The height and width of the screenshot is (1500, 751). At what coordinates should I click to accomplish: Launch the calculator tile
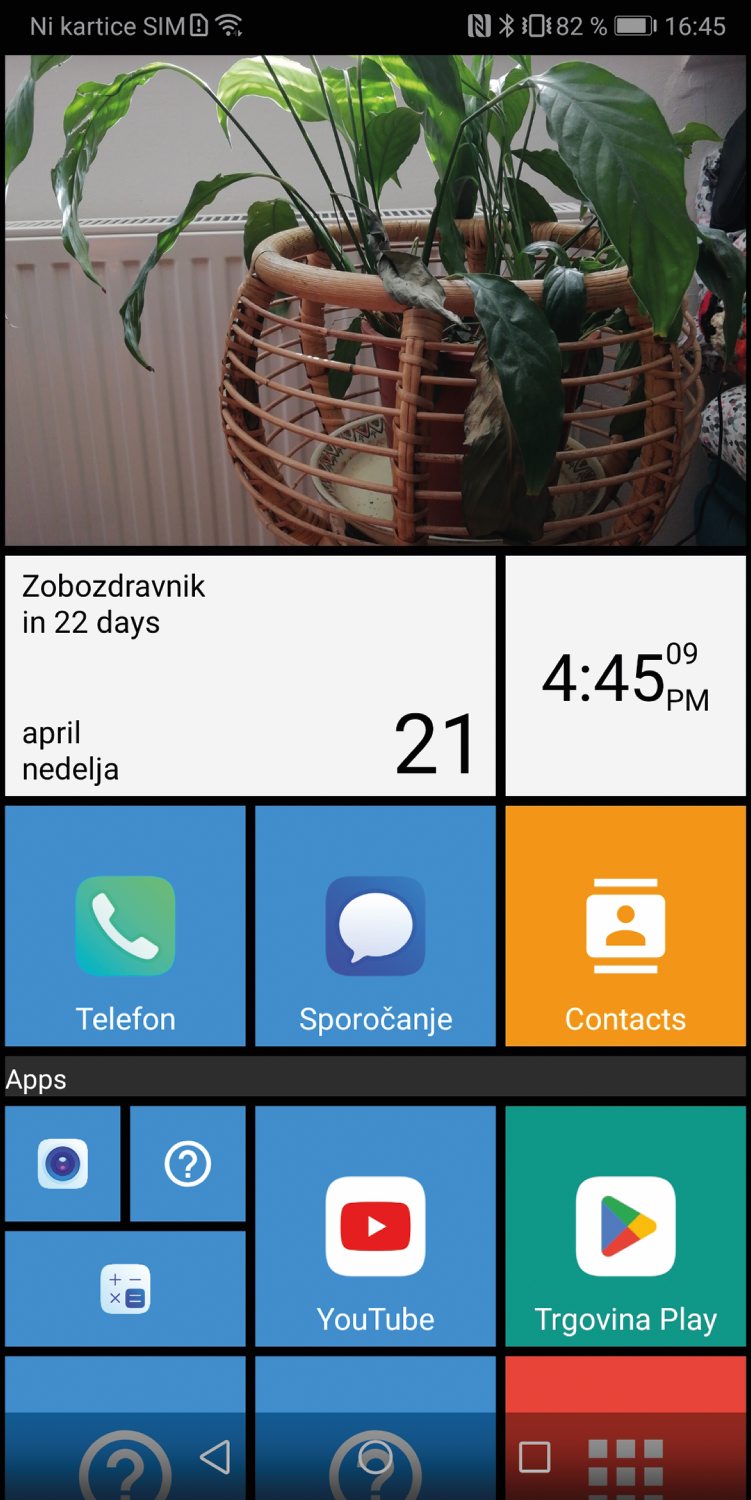tap(125, 1288)
